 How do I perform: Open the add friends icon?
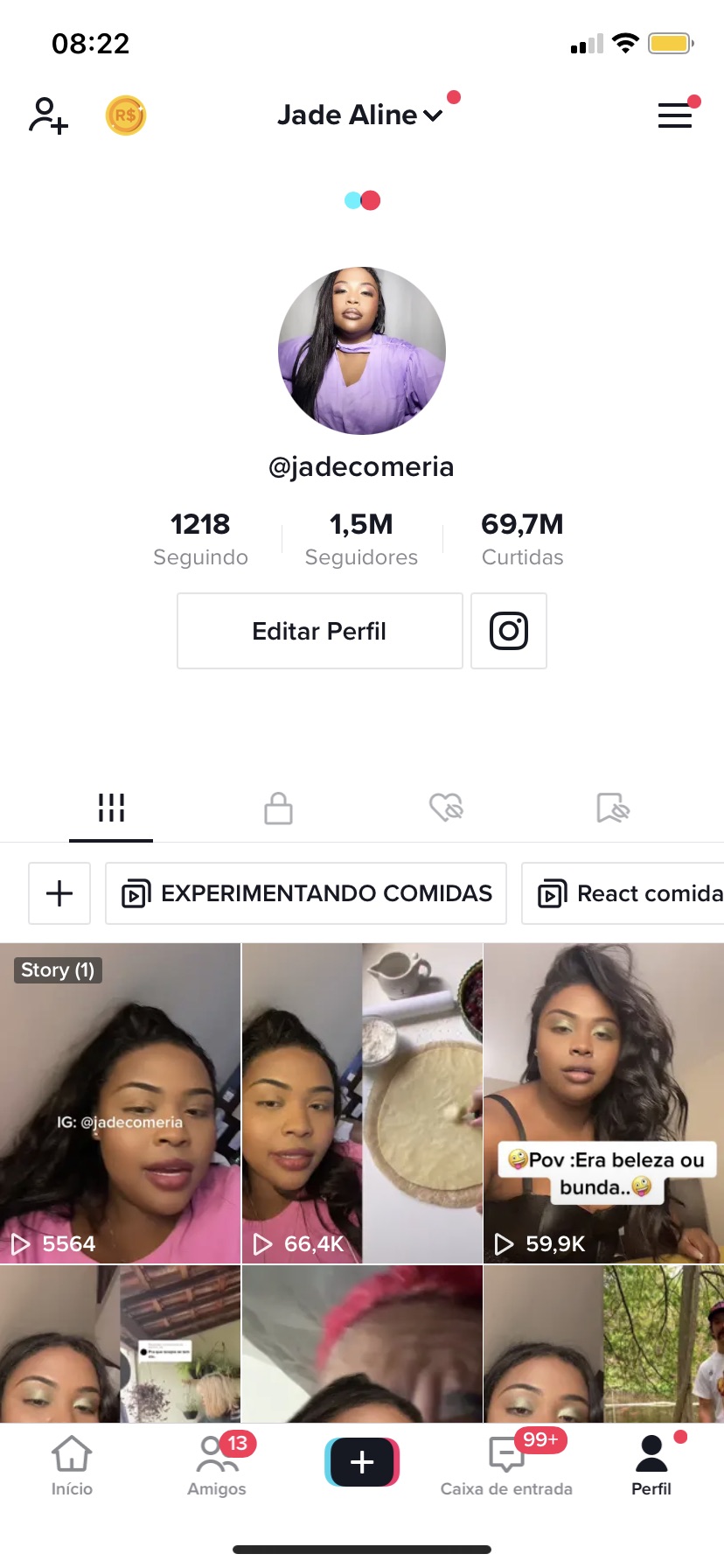[x=48, y=115]
